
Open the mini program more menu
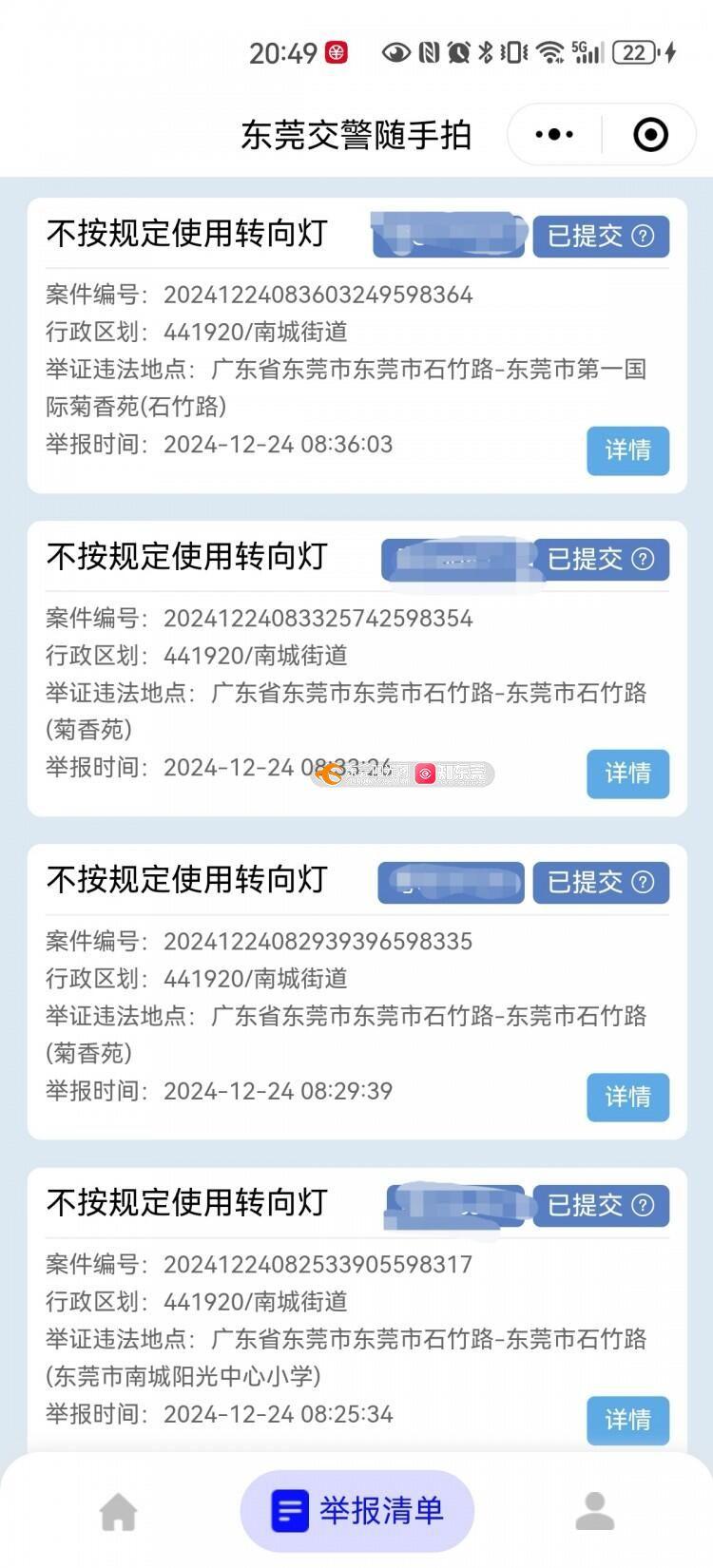(x=554, y=135)
